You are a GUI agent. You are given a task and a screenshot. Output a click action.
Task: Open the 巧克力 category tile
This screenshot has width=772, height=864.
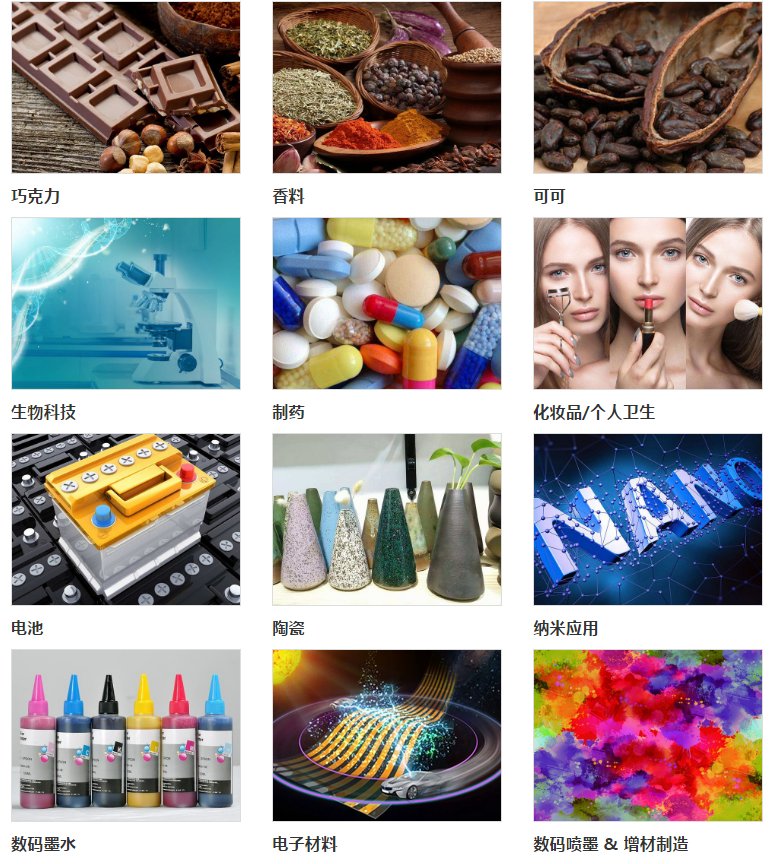(x=126, y=88)
